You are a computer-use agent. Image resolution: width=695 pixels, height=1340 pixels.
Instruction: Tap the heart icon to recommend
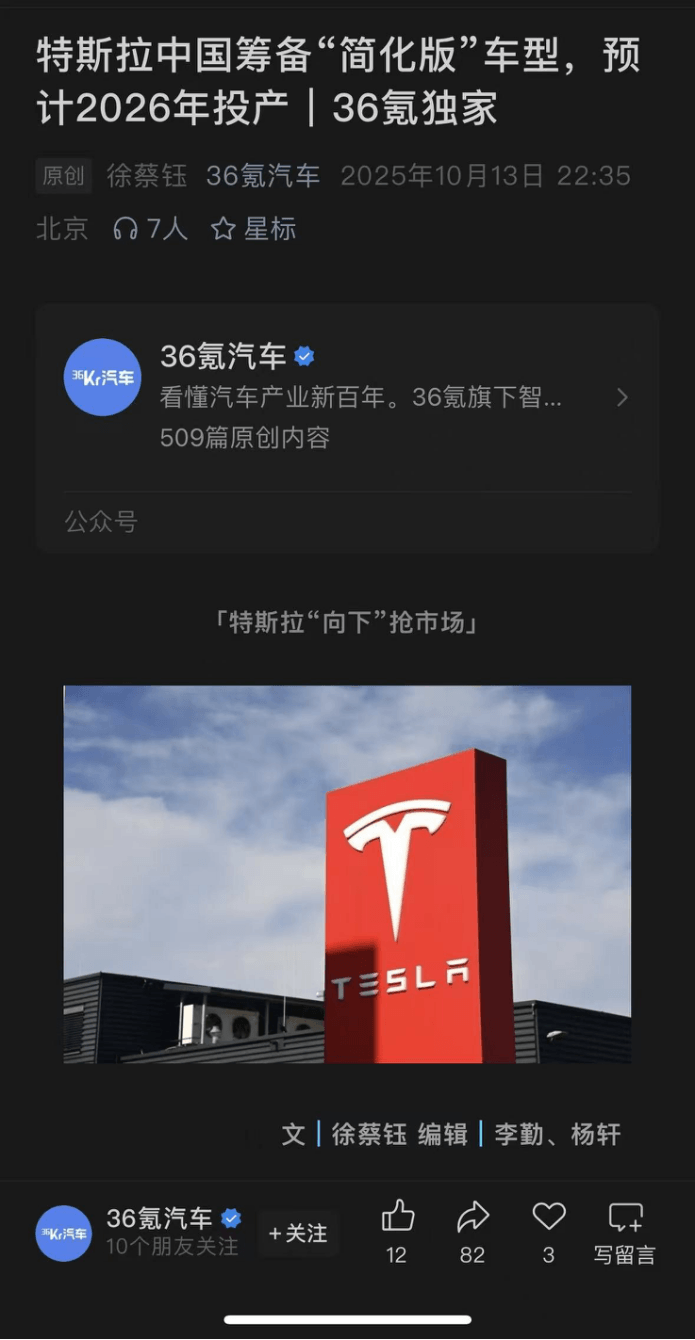(548, 1217)
